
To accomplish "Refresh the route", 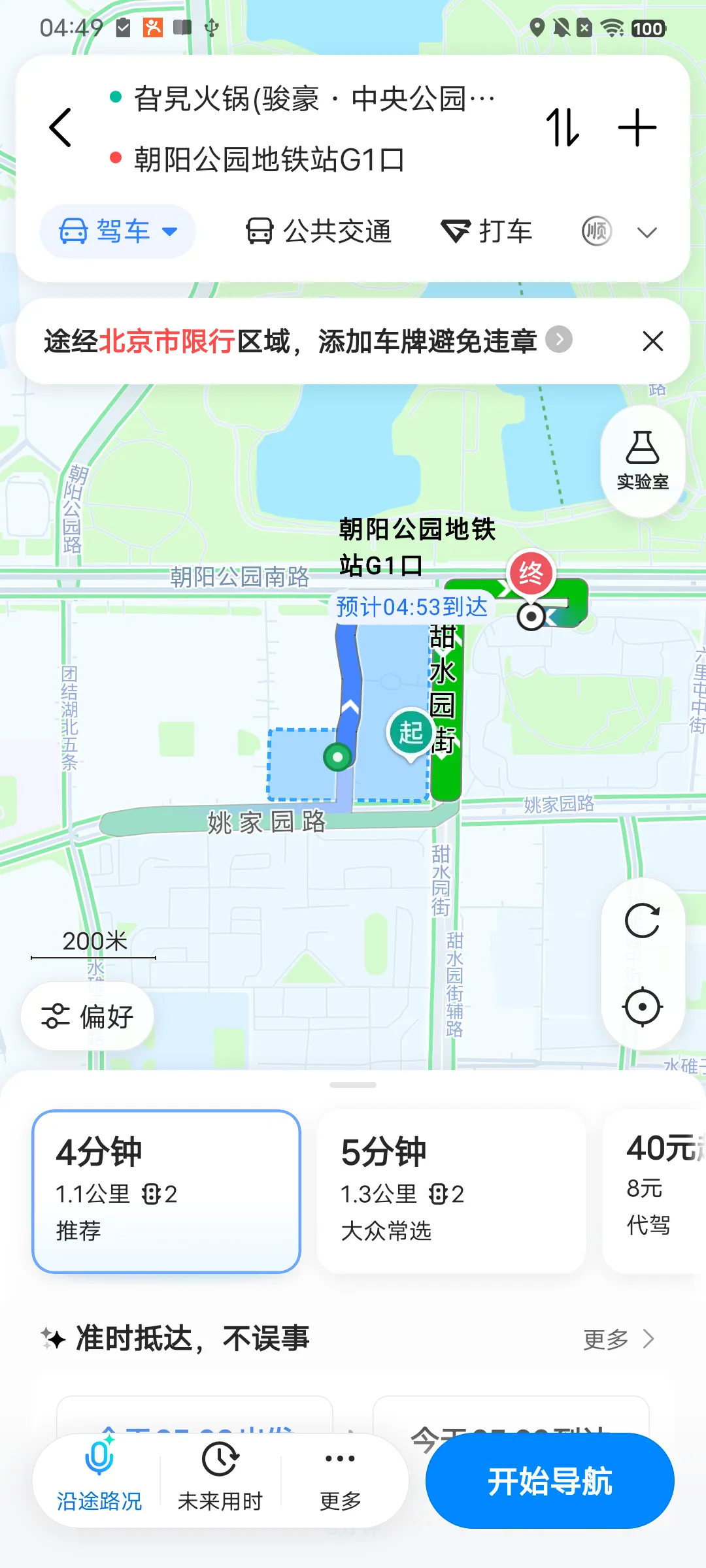I will 643,921.
